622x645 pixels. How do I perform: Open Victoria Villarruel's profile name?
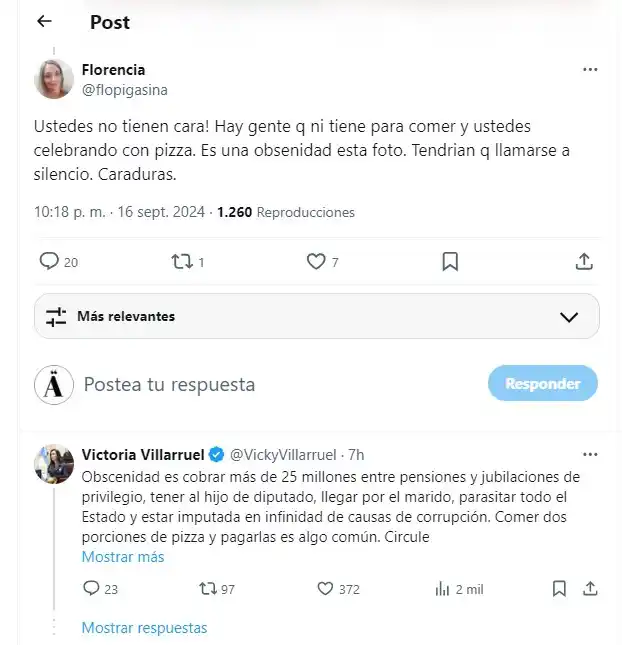click(x=144, y=453)
